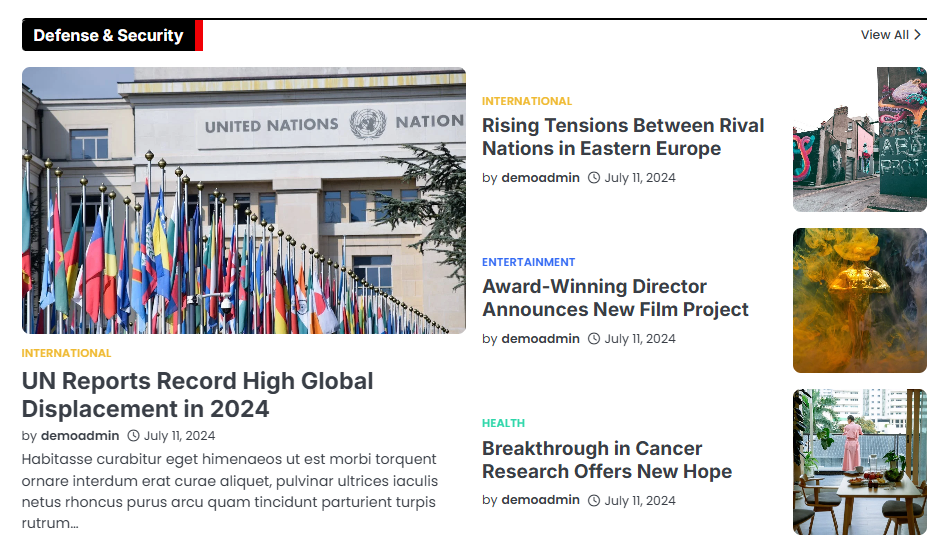Image resolution: width=939 pixels, height=553 pixels.
Task: Open the yellow smoke thumbnail for Award-Winning Director
Action: tap(859, 300)
